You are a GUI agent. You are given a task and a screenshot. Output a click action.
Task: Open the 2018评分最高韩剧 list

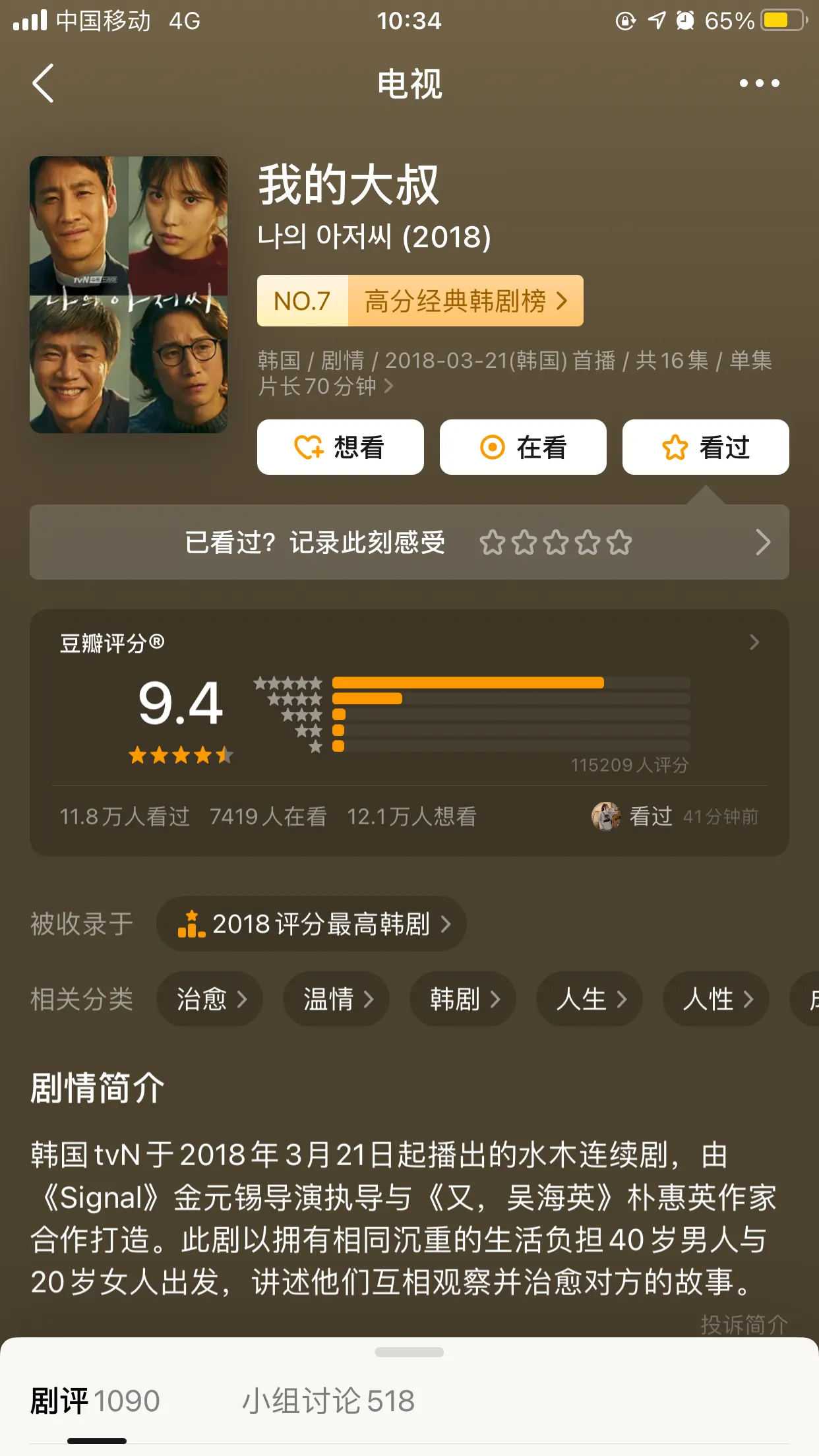click(x=311, y=924)
